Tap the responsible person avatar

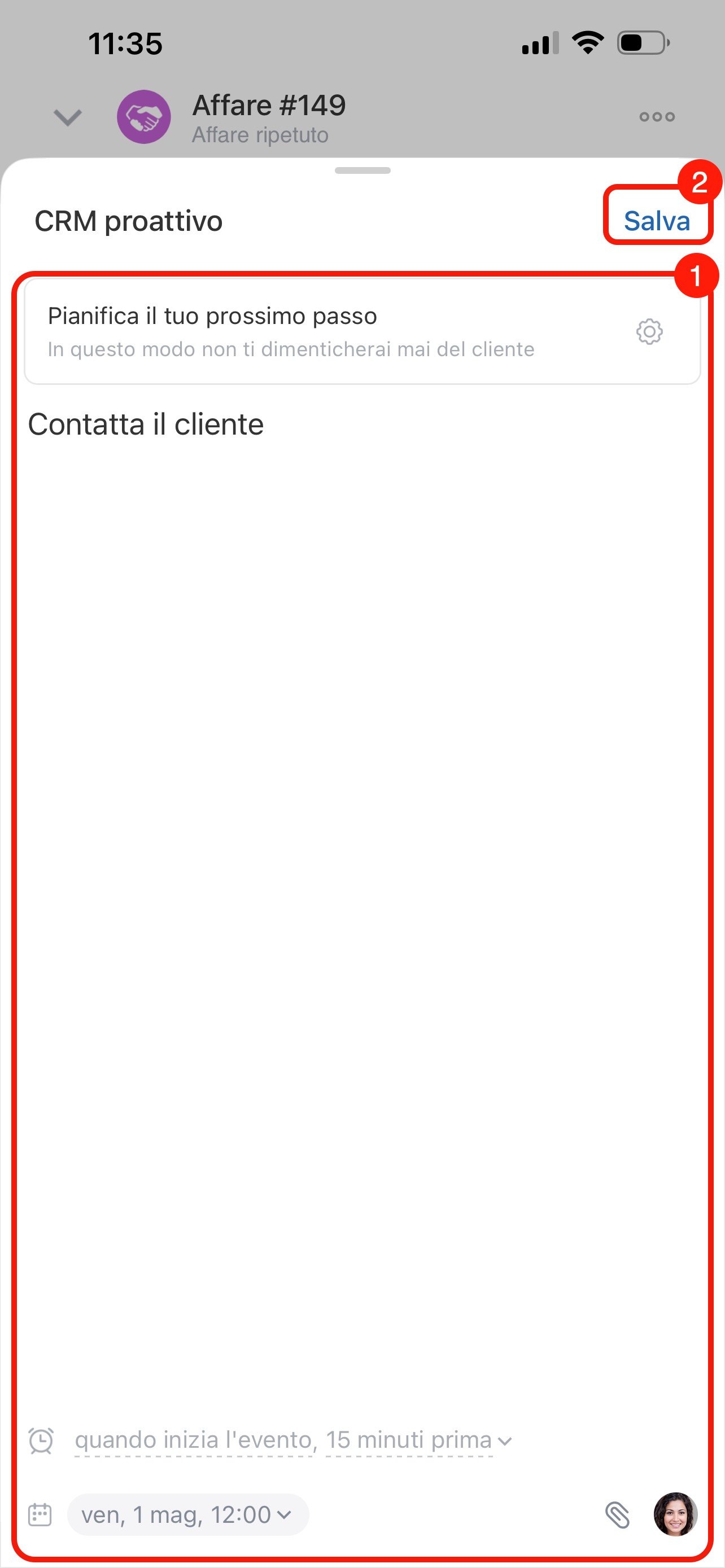tap(675, 1514)
